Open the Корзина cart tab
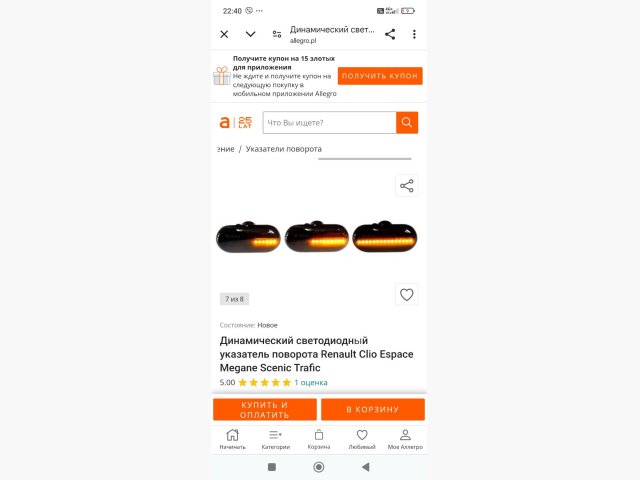 318,439
